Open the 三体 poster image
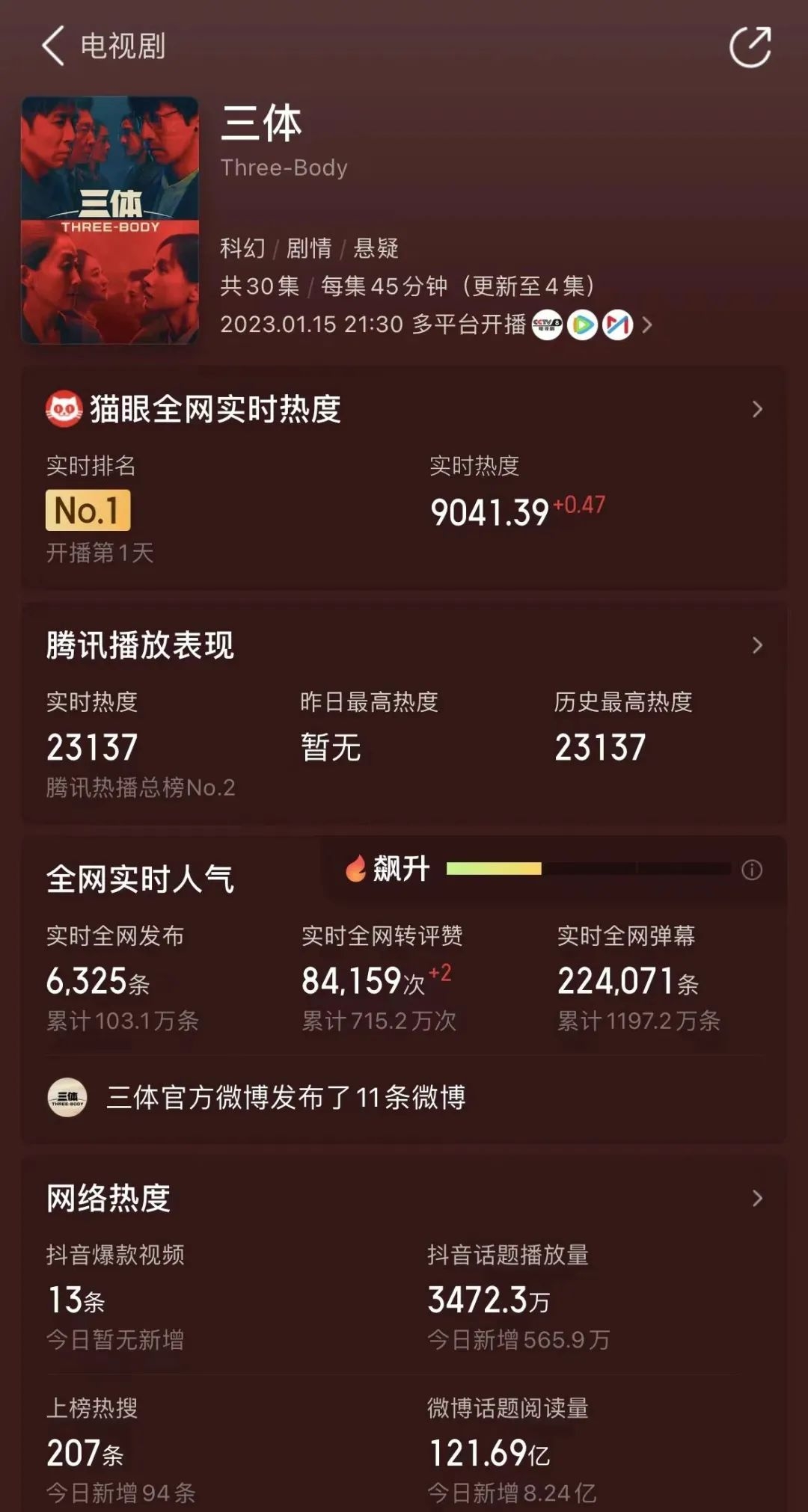Screen dimensions: 808x1512 [x=110, y=220]
